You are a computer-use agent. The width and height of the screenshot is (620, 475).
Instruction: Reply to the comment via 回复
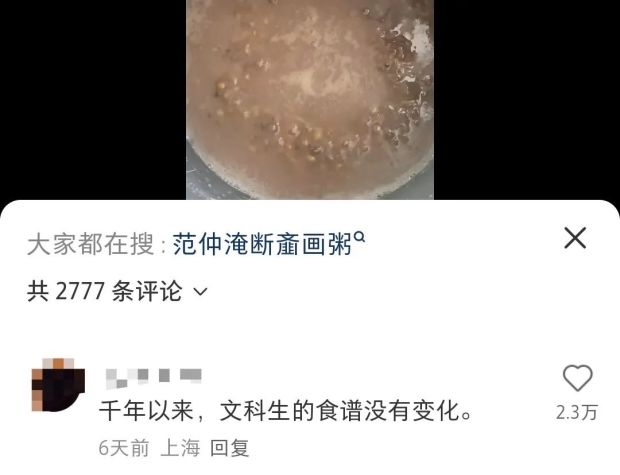231,448
